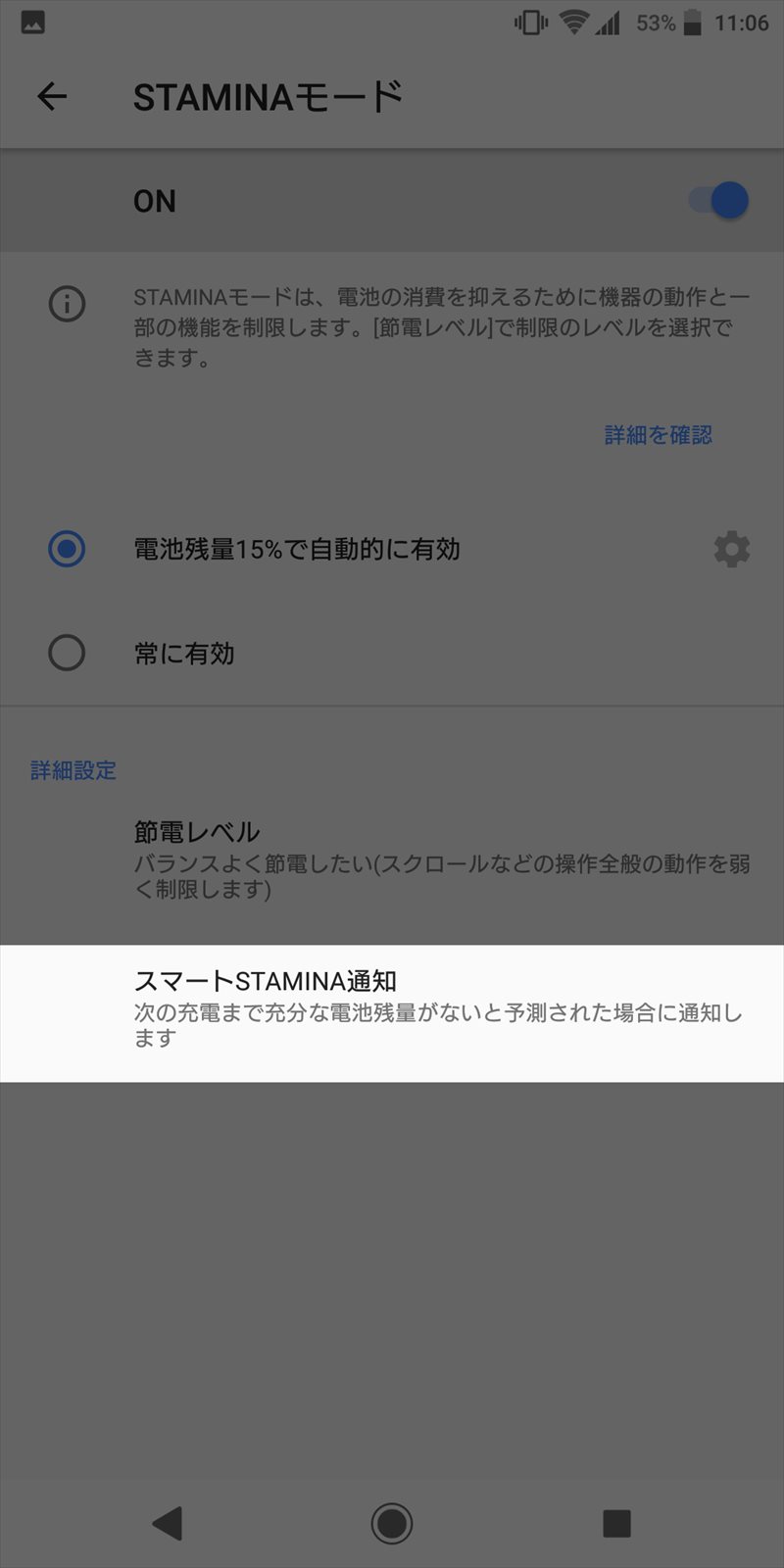784x1568 pixels.
Task: Open the 節電レベル setting
Action: pyautogui.click(x=392, y=859)
